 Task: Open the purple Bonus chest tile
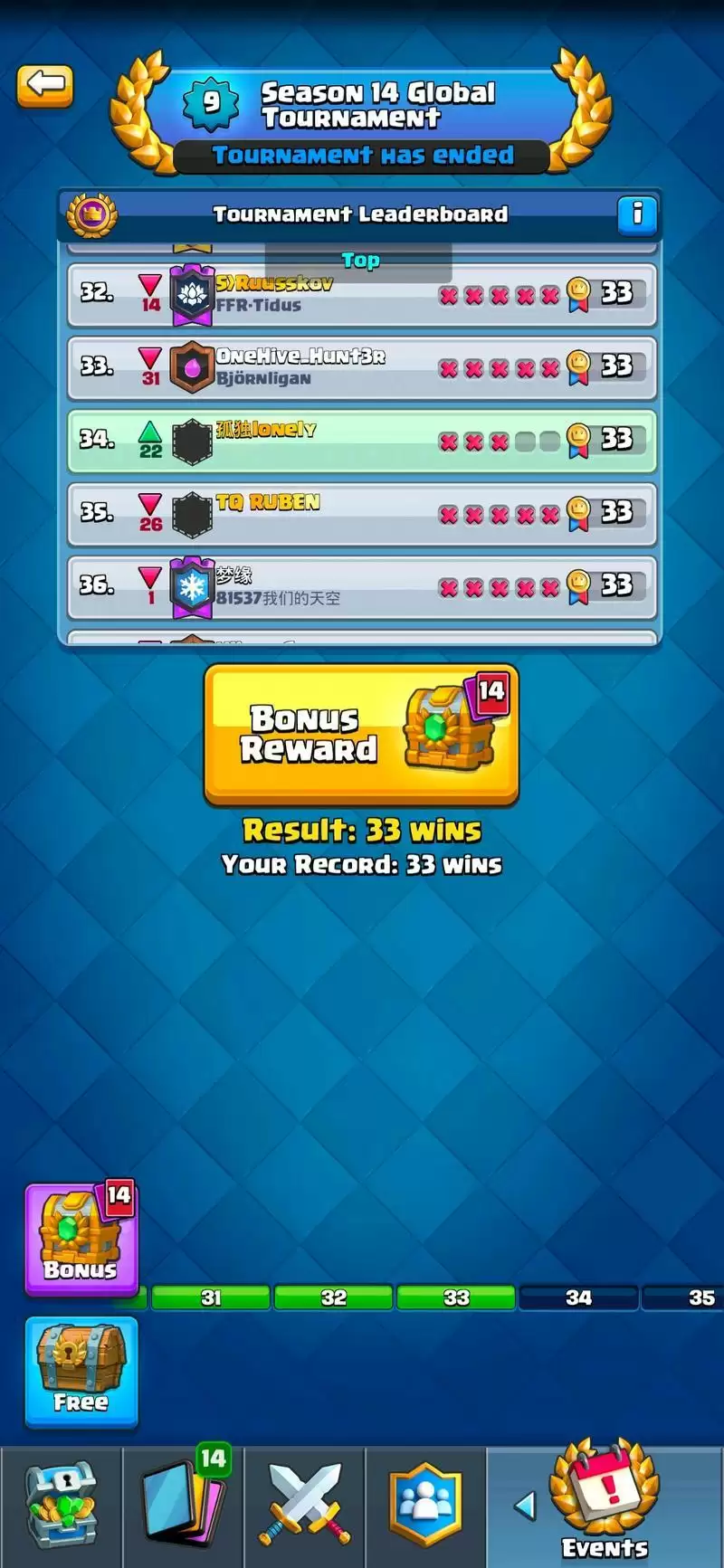[81, 1238]
